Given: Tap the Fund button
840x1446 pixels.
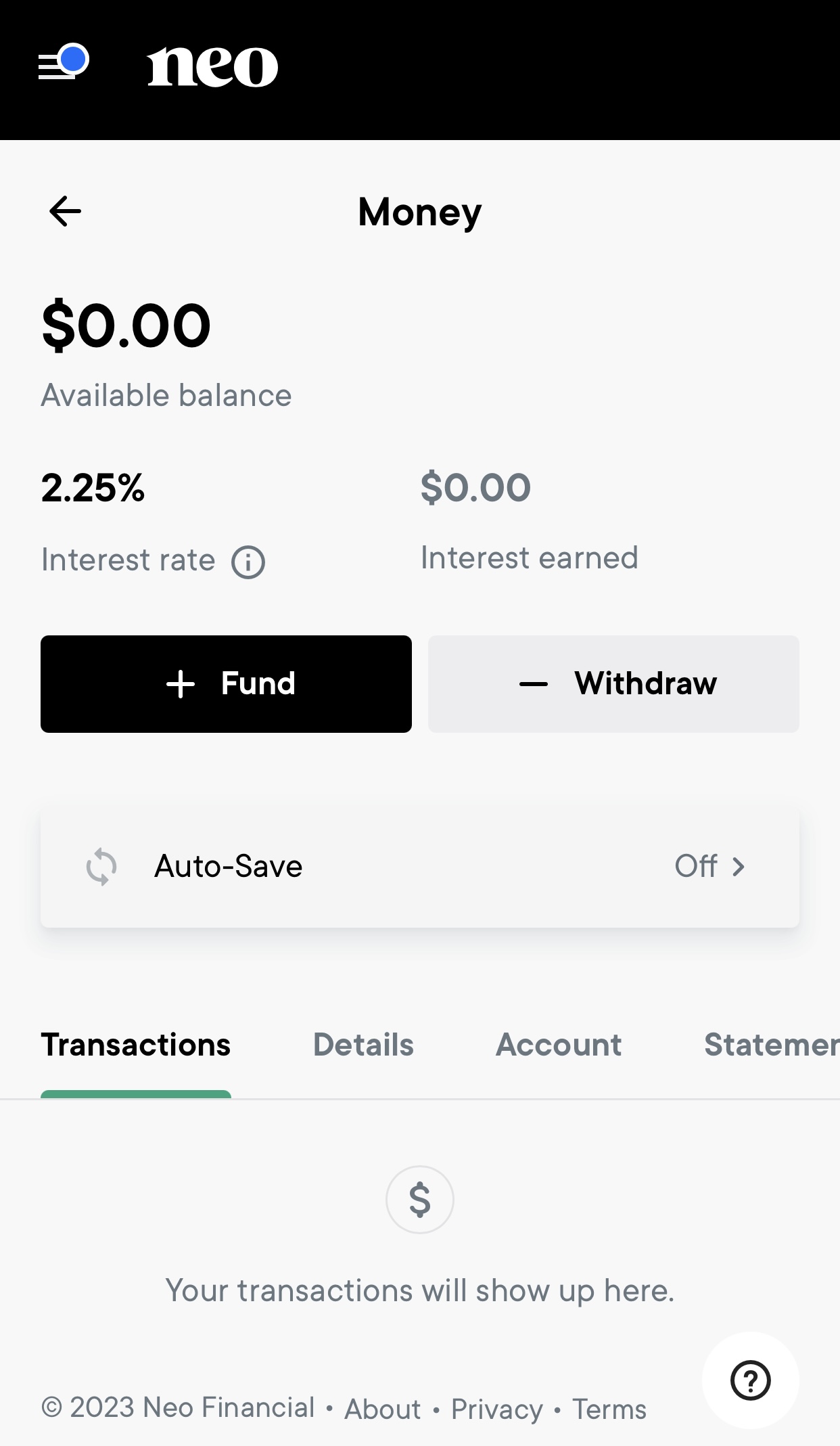Looking at the screenshot, I should coord(226,683).
